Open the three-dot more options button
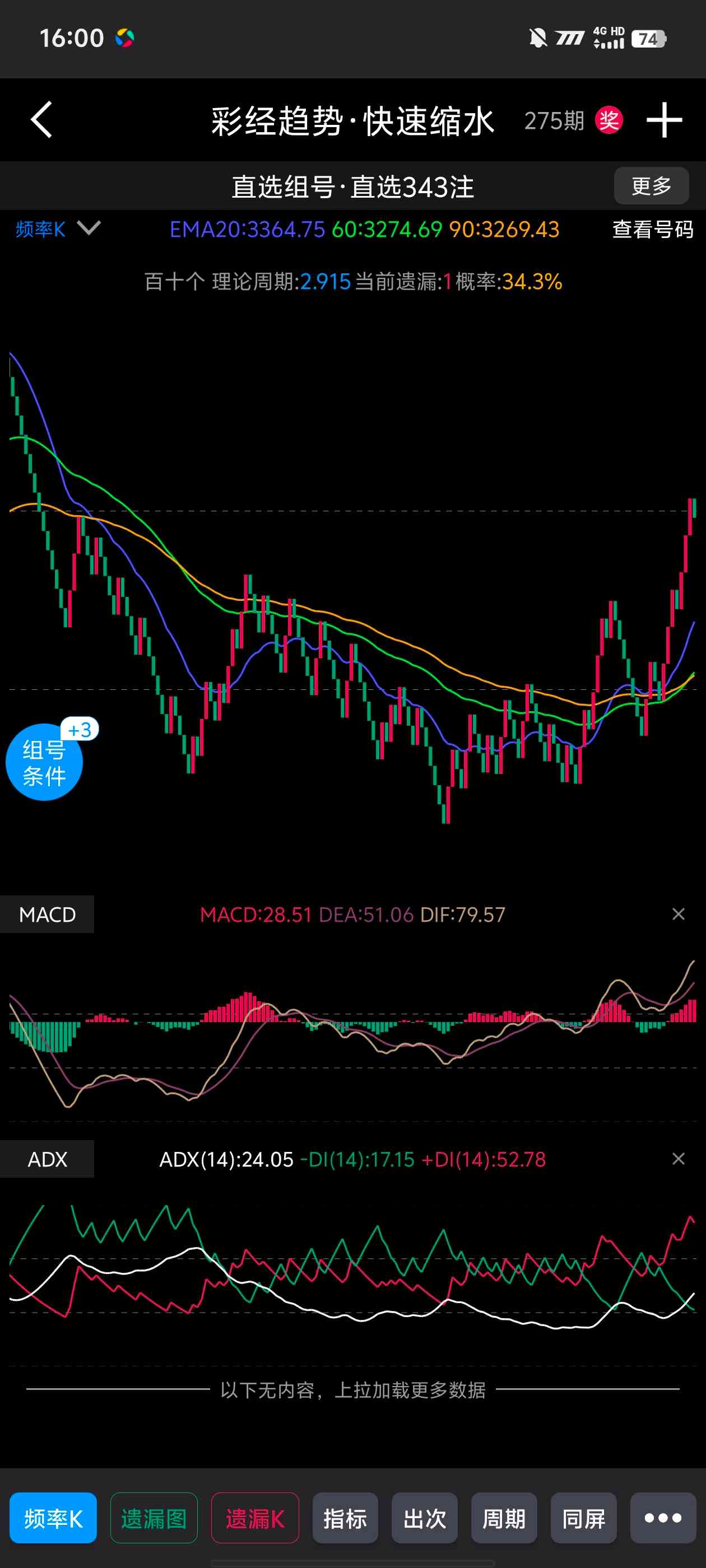This screenshot has width=706, height=1568. point(662,1519)
